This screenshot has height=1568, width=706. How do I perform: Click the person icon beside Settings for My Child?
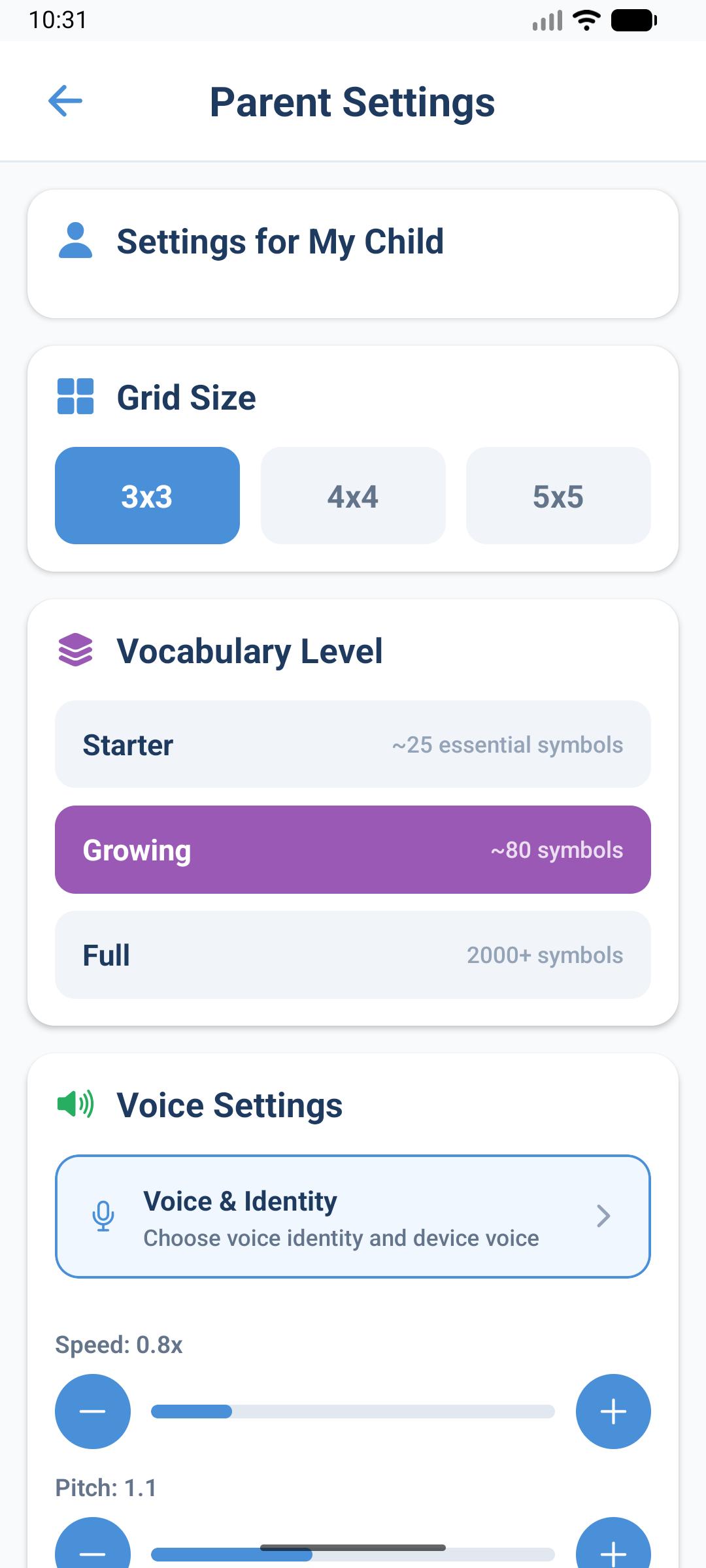click(x=75, y=241)
